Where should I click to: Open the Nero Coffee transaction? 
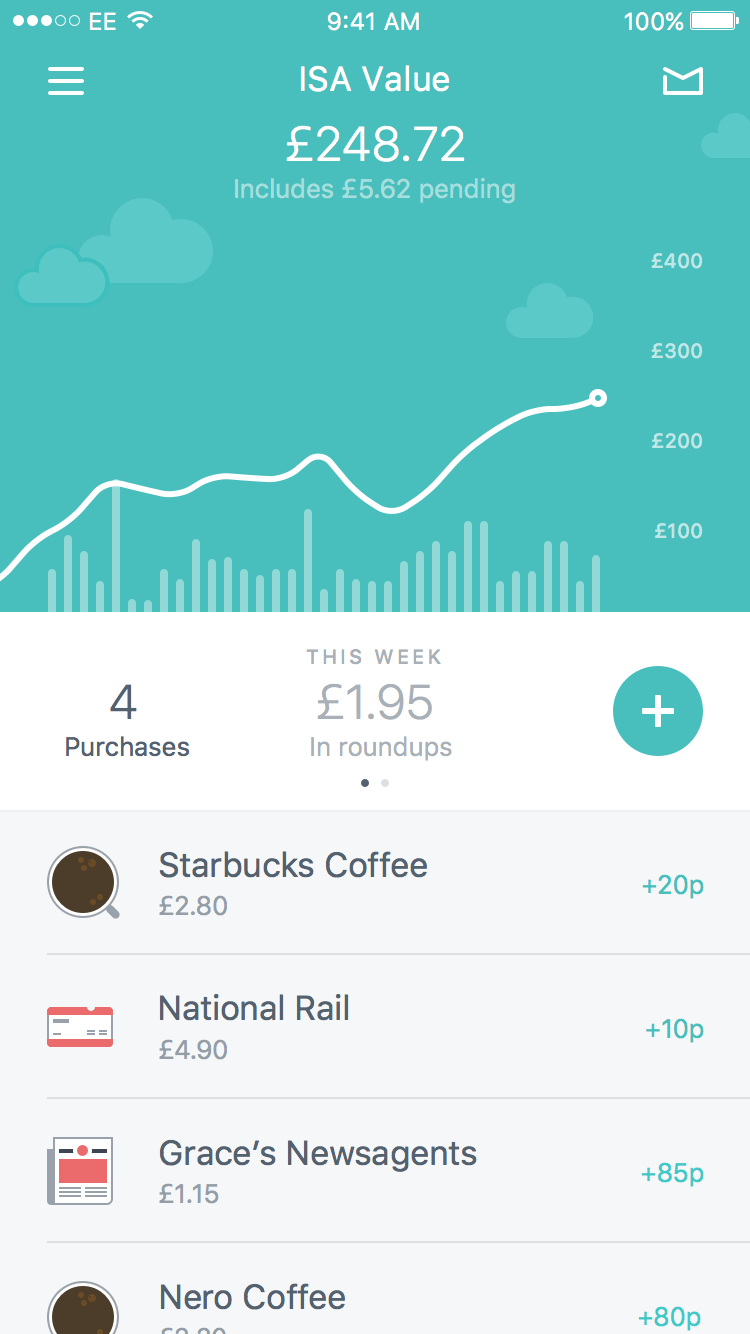(375, 1300)
